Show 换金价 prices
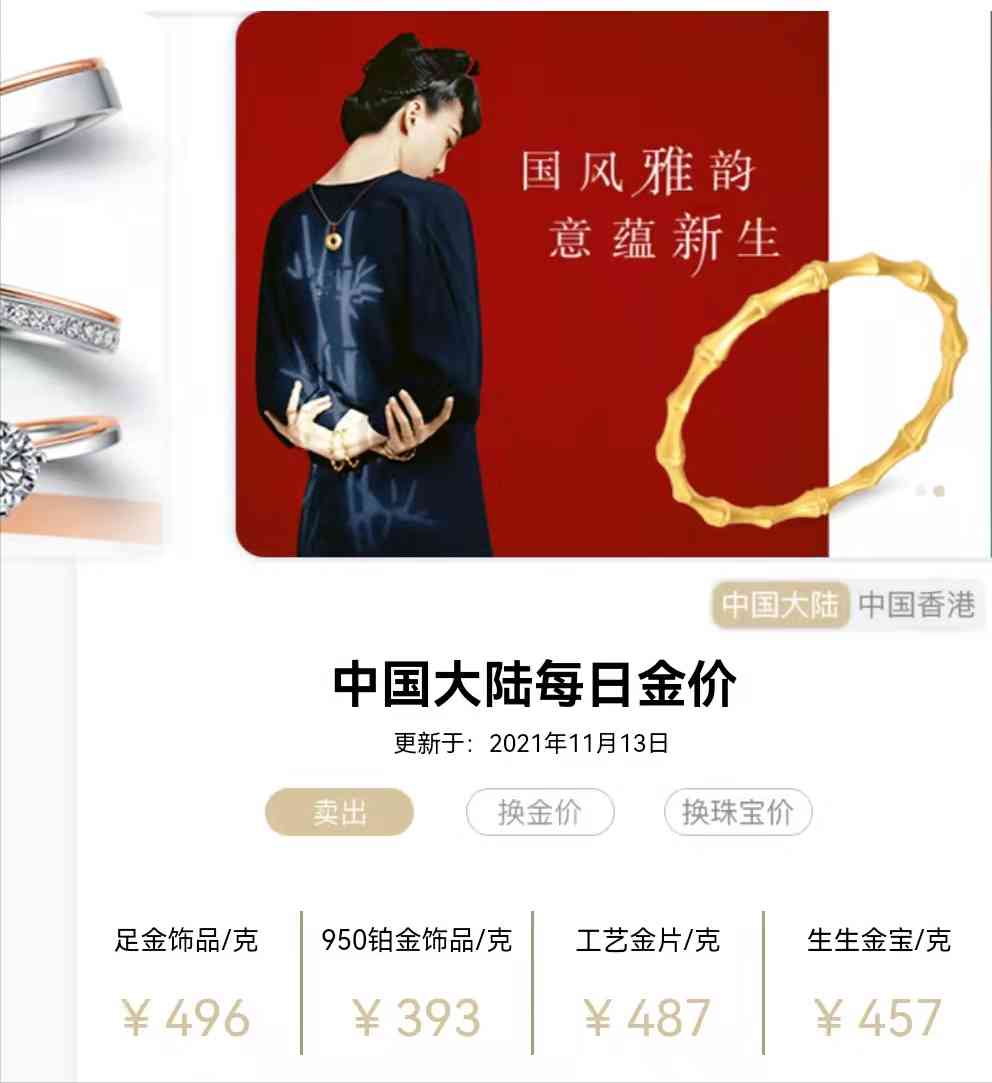 [x=540, y=812]
